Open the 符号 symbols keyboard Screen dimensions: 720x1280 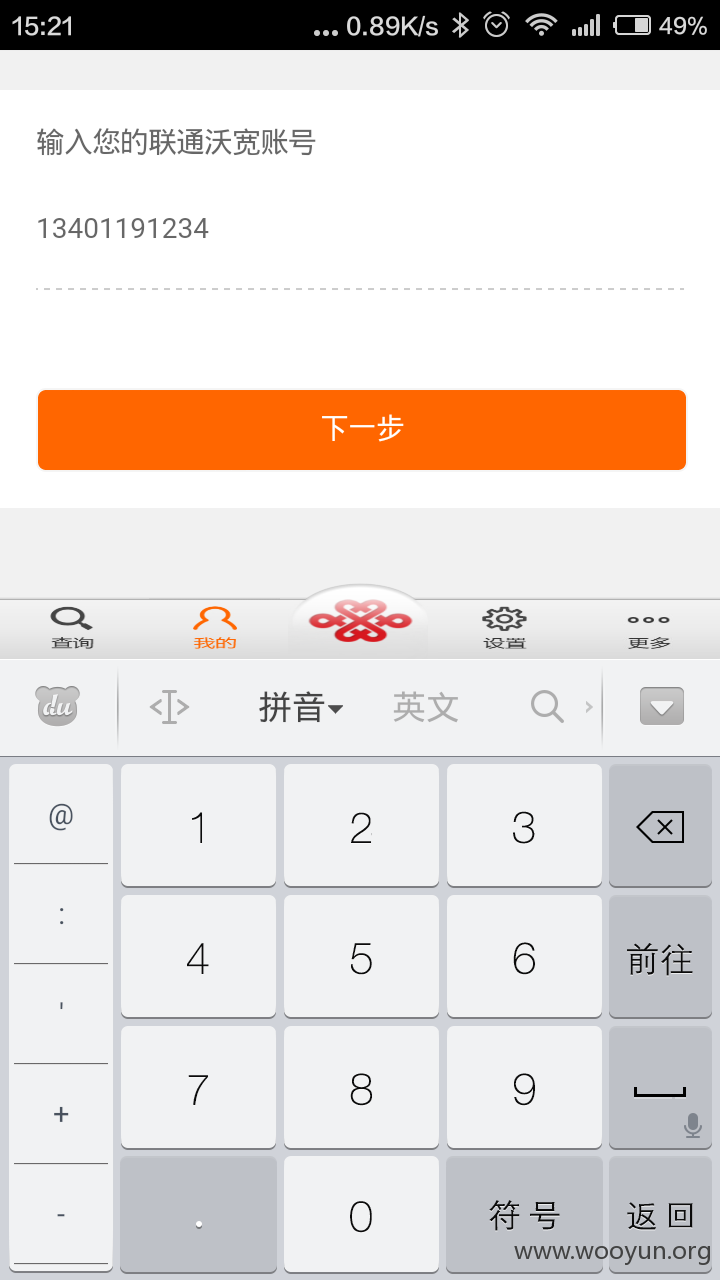coord(524,1215)
